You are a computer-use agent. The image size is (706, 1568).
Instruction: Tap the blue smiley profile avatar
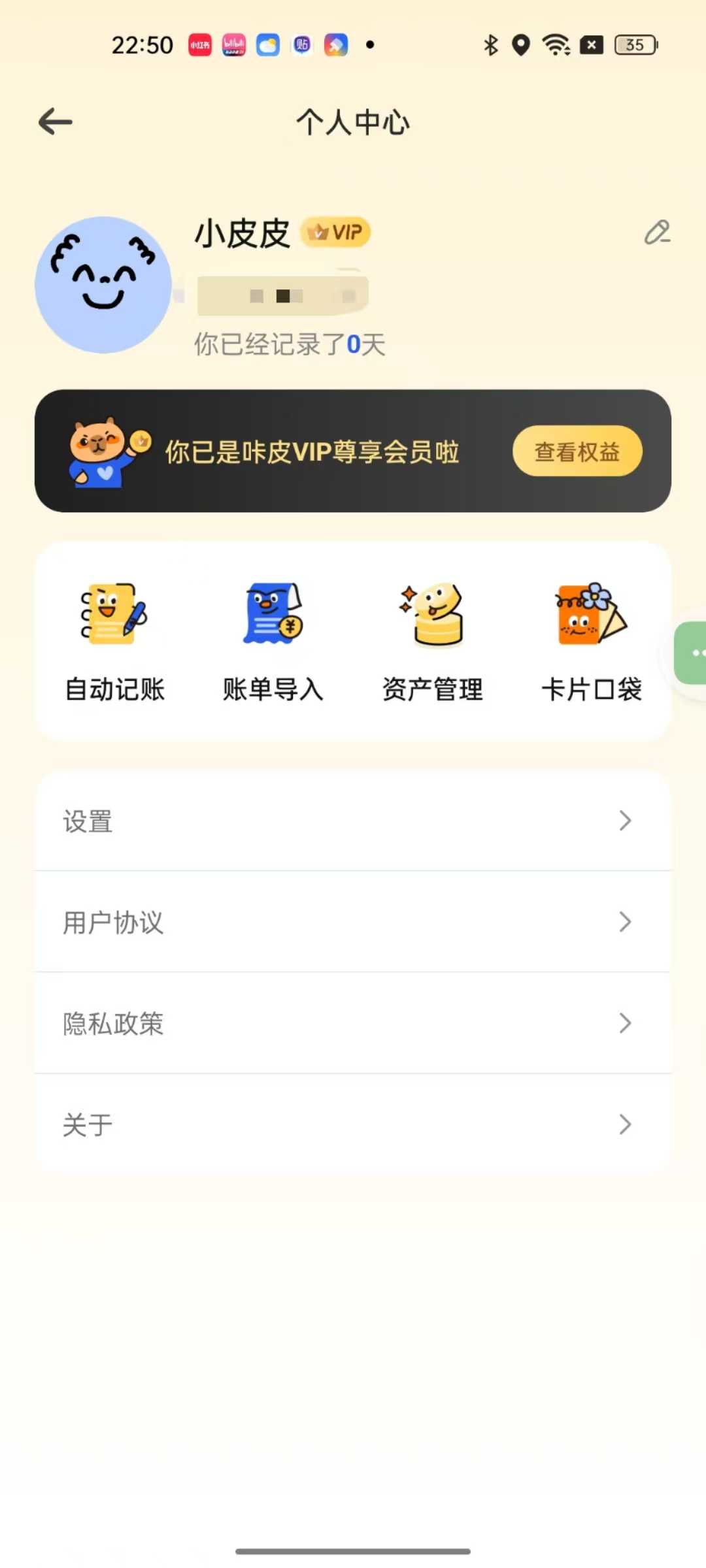point(103,285)
